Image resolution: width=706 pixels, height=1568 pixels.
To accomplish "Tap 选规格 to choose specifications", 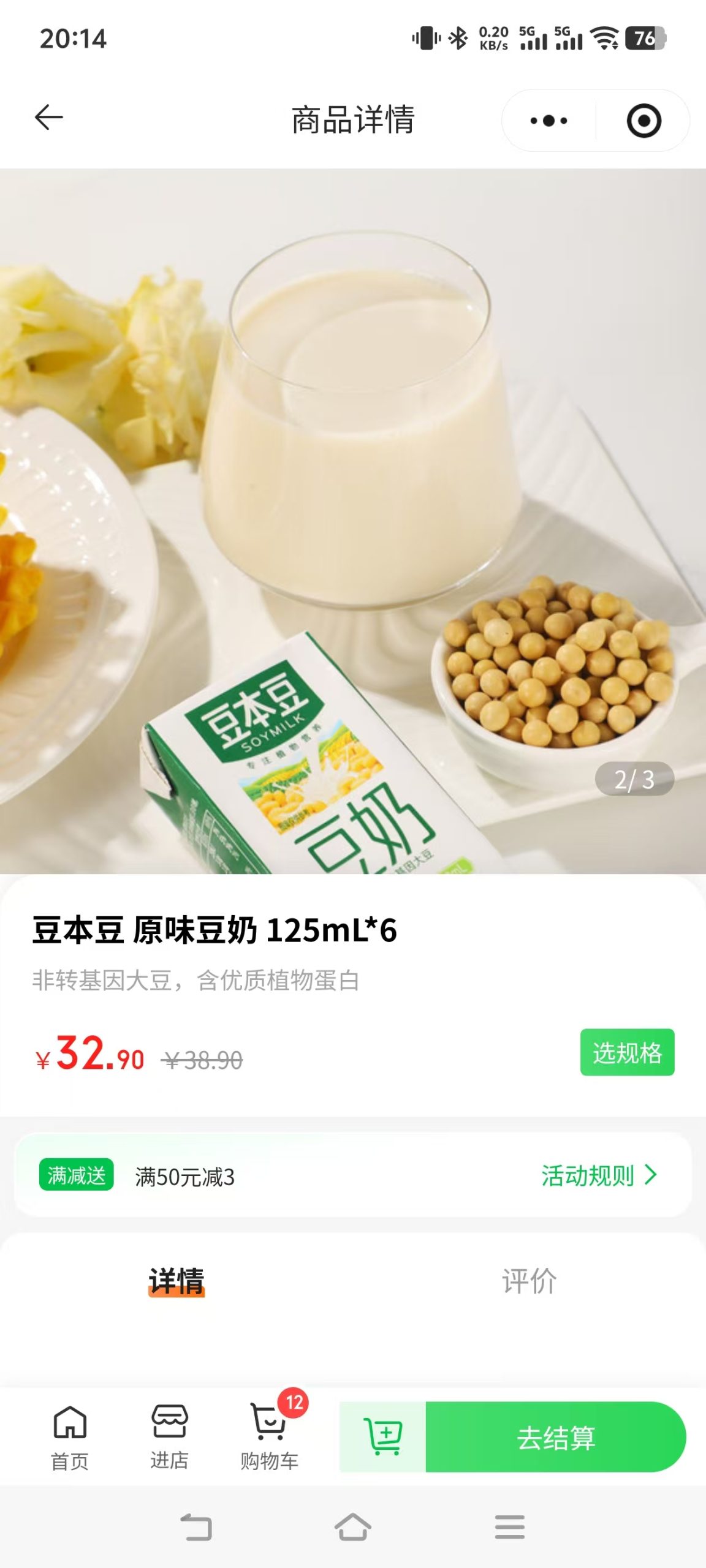I will tap(627, 1052).
